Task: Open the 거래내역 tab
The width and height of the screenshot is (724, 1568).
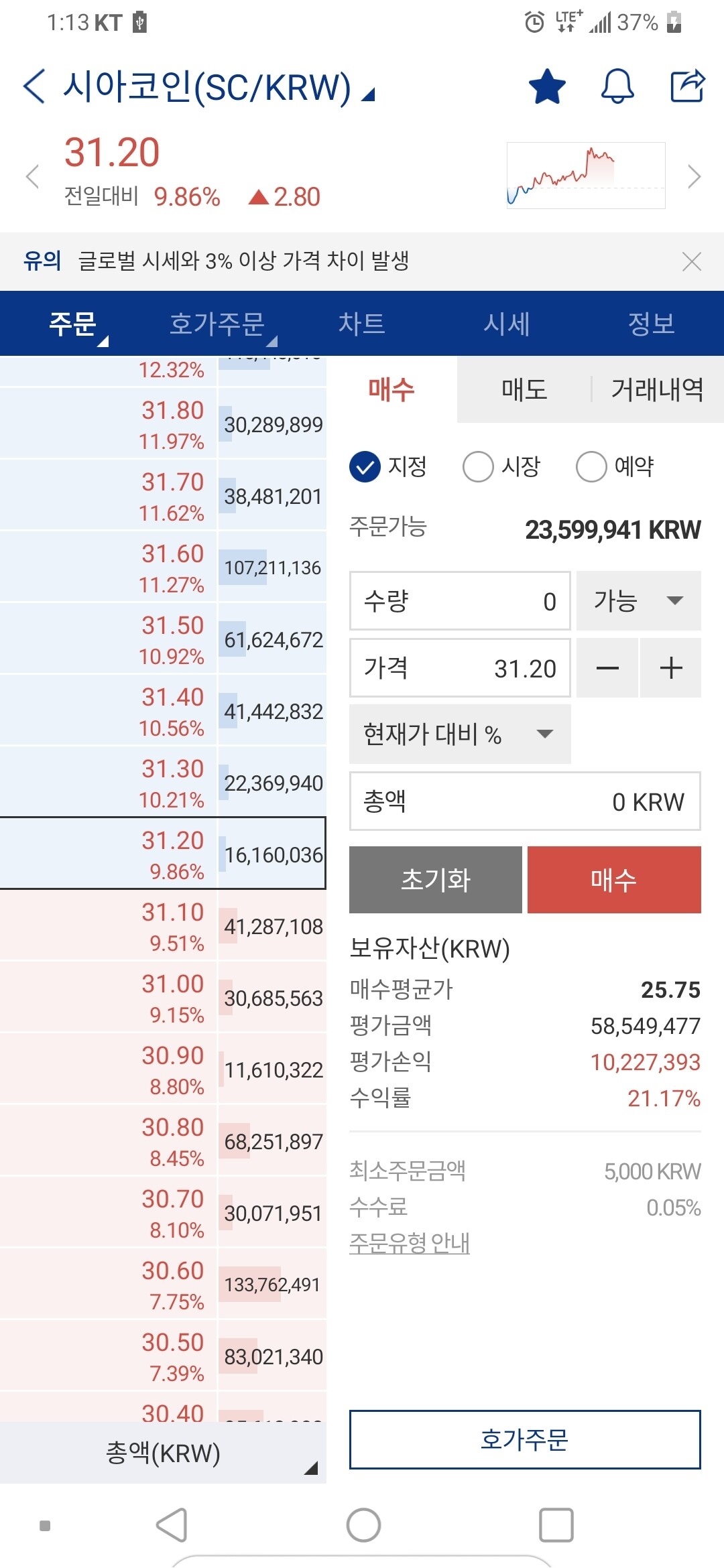Action: point(656,389)
